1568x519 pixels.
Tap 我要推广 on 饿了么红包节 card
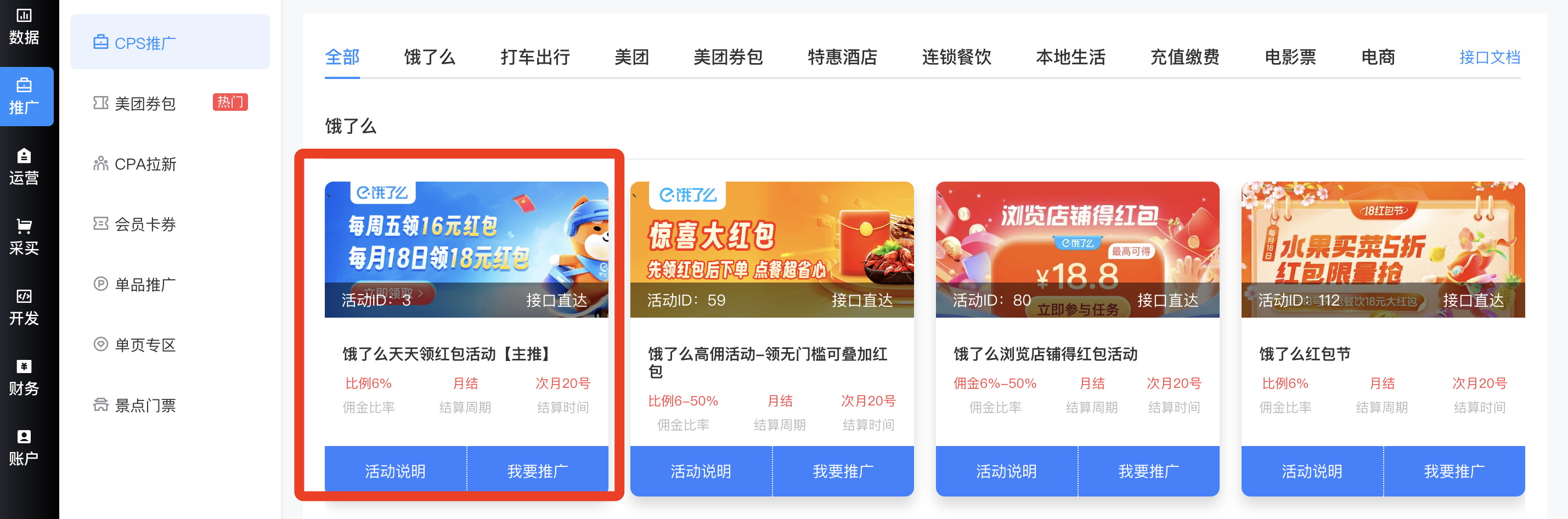[x=1453, y=471]
